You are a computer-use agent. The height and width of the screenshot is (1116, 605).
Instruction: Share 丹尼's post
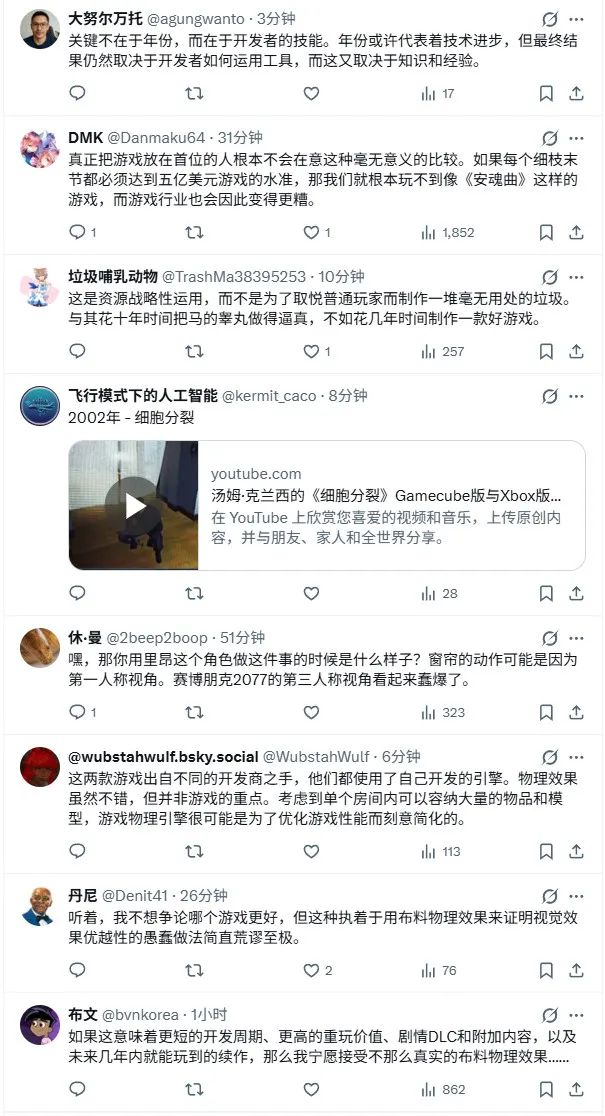[576, 970]
